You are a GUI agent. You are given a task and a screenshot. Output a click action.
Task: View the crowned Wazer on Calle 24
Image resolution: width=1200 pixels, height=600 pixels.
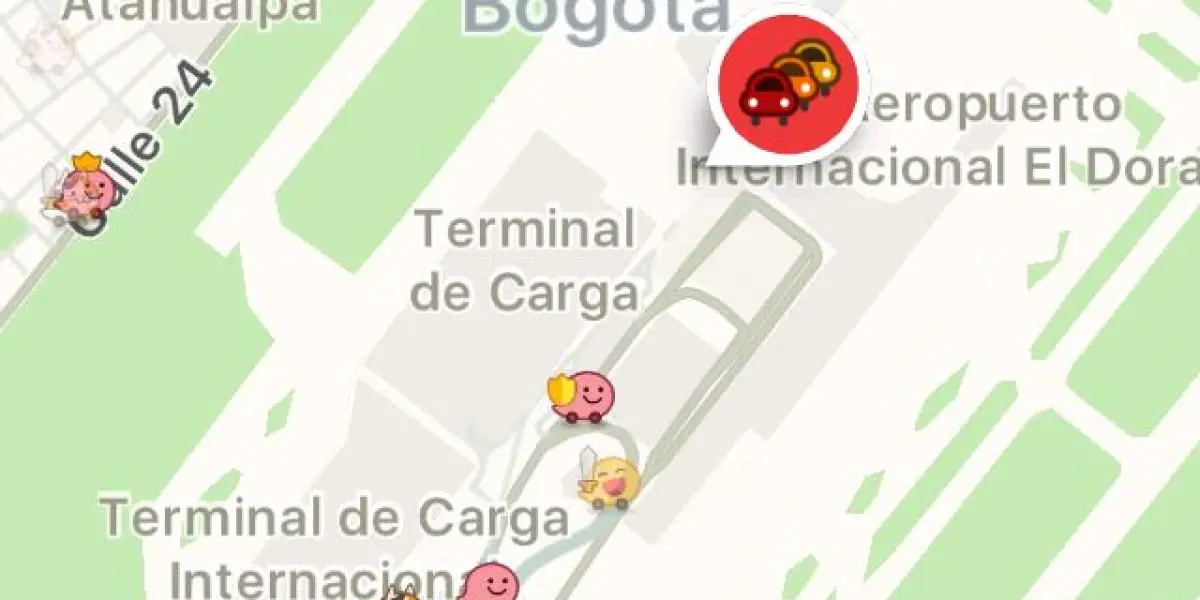[x=82, y=189]
